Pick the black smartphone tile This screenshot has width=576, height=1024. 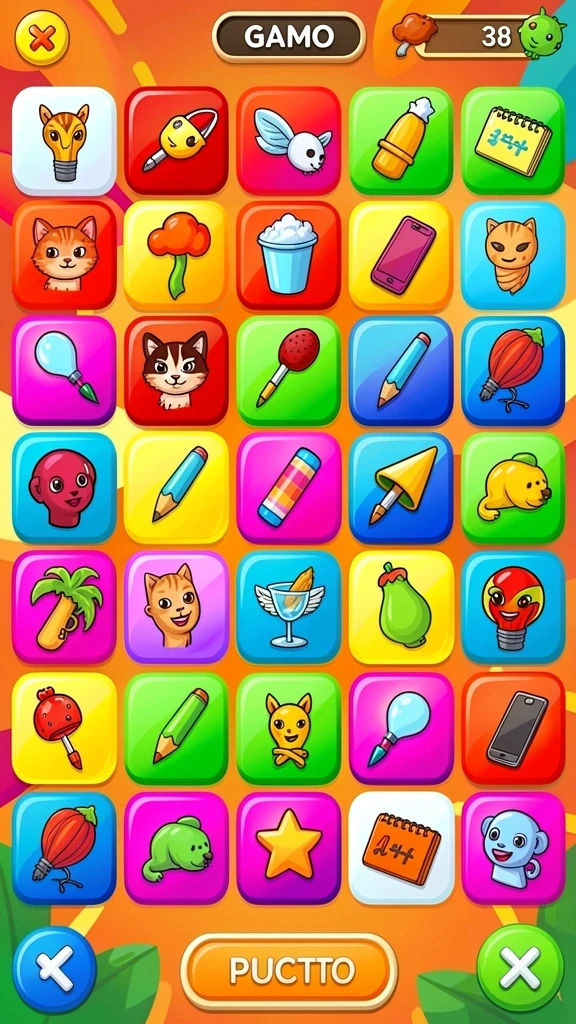(x=513, y=728)
